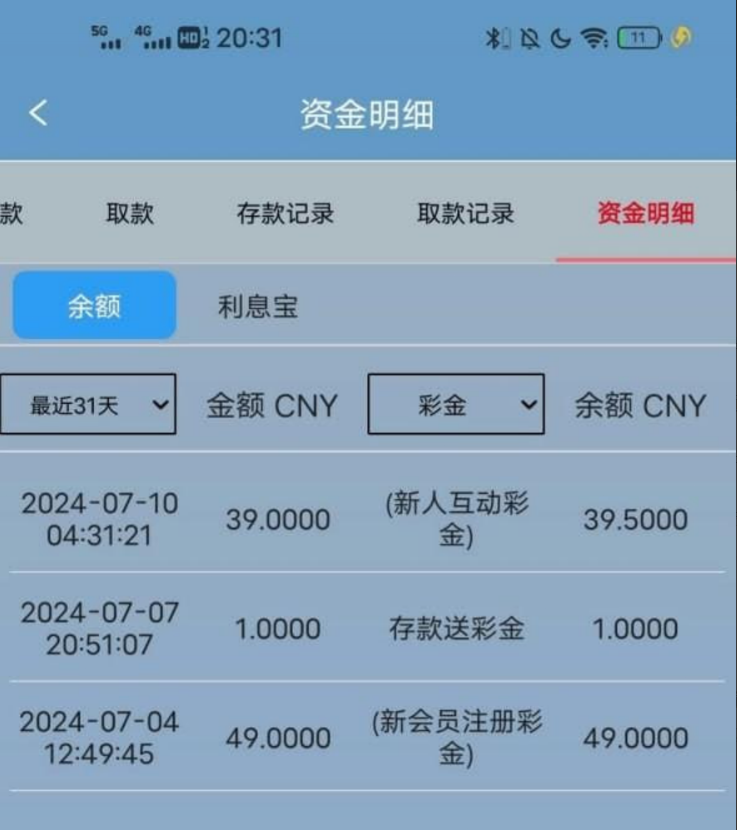Image resolution: width=737 pixels, height=830 pixels.
Task: Open the 彩金 type filter dropdown
Action: pyautogui.click(x=456, y=404)
